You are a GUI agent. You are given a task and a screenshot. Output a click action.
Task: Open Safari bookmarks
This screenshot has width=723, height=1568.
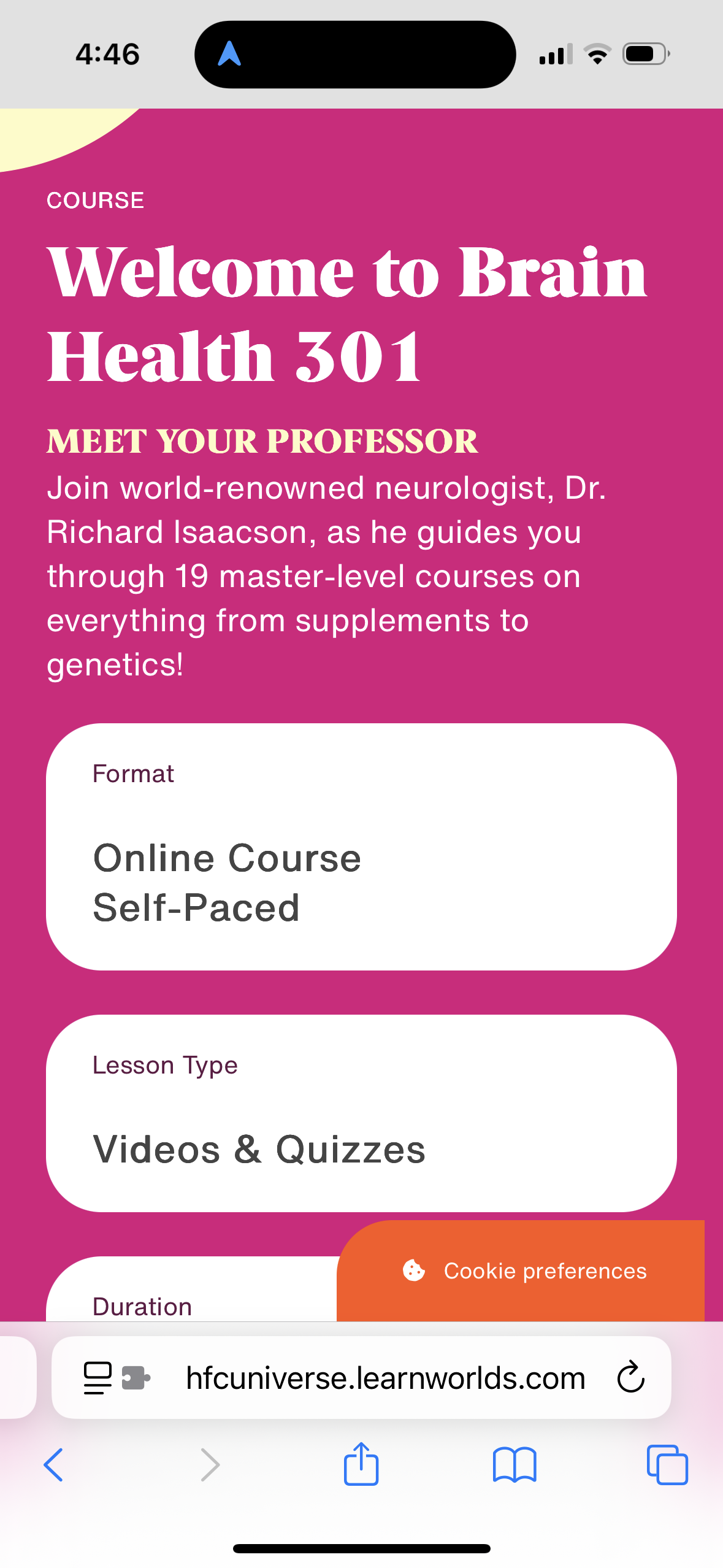(515, 1465)
